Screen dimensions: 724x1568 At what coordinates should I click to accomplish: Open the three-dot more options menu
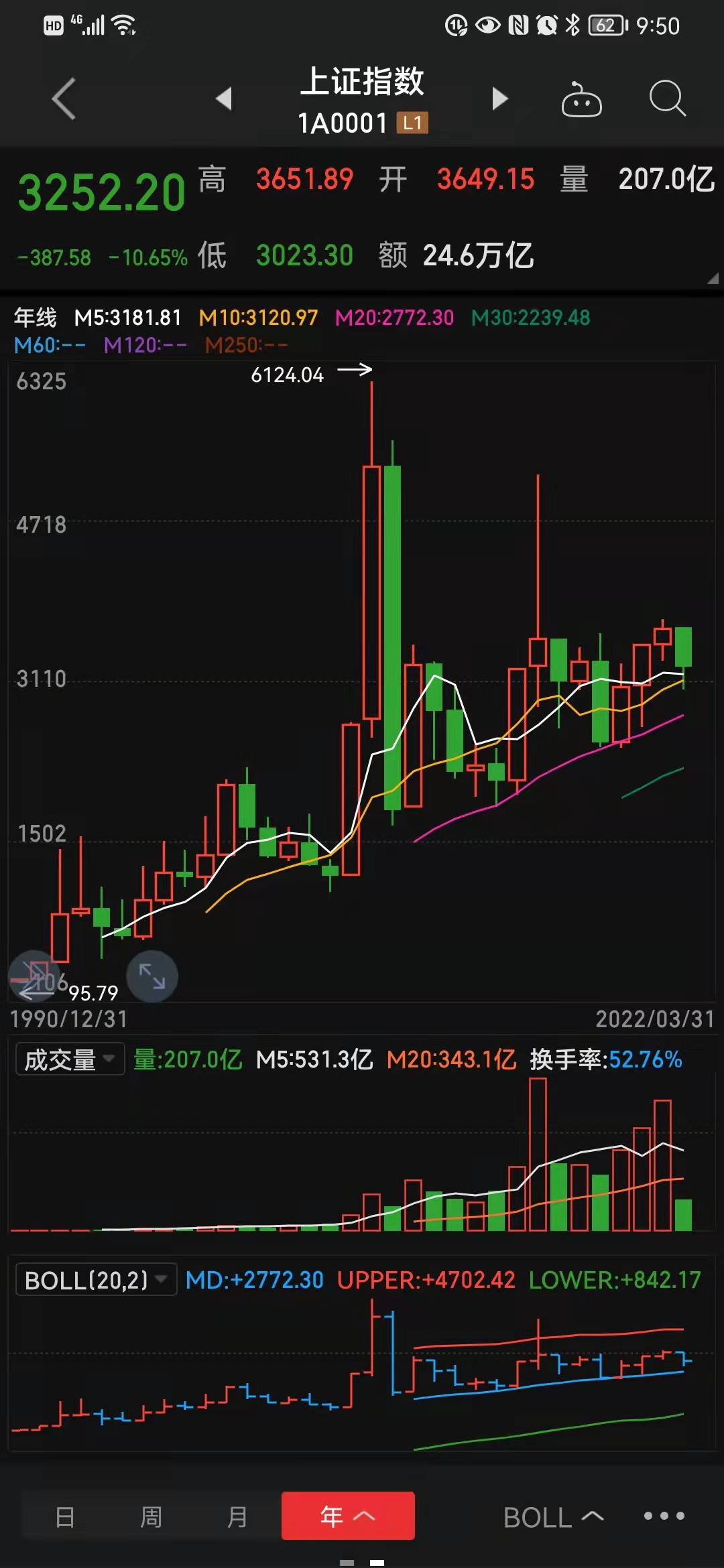(664, 1516)
